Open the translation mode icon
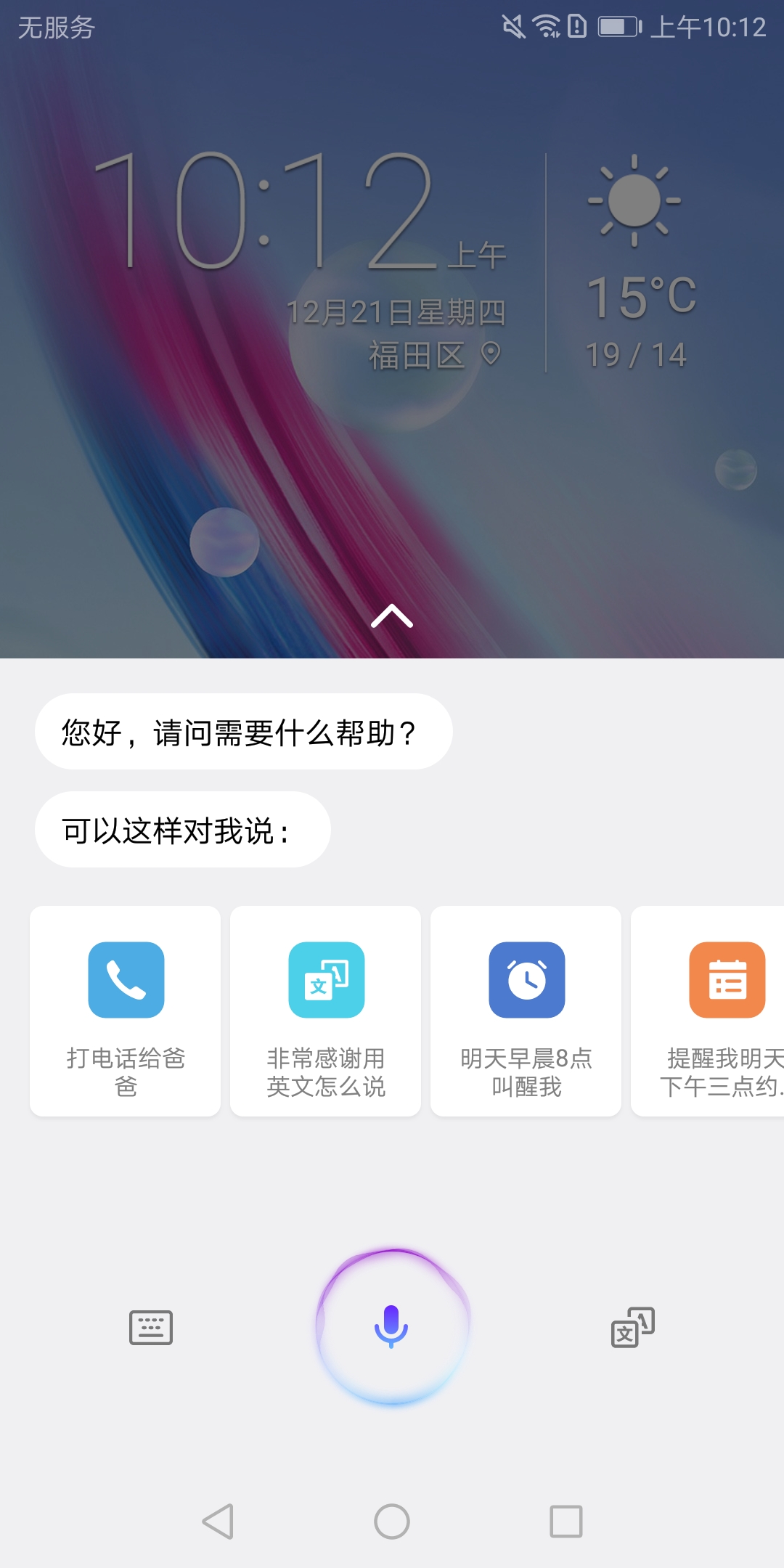The height and width of the screenshot is (1568, 784). point(633,1327)
